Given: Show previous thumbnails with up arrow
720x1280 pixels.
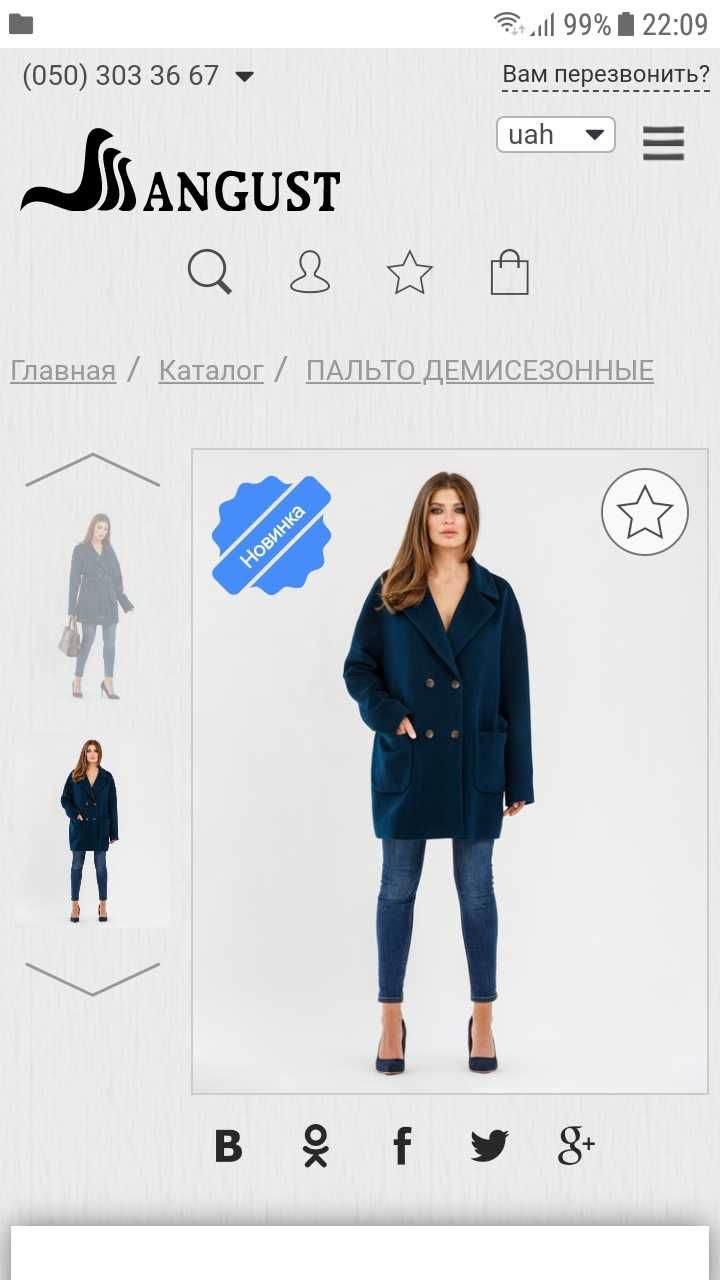Looking at the screenshot, I should point(92,470).
